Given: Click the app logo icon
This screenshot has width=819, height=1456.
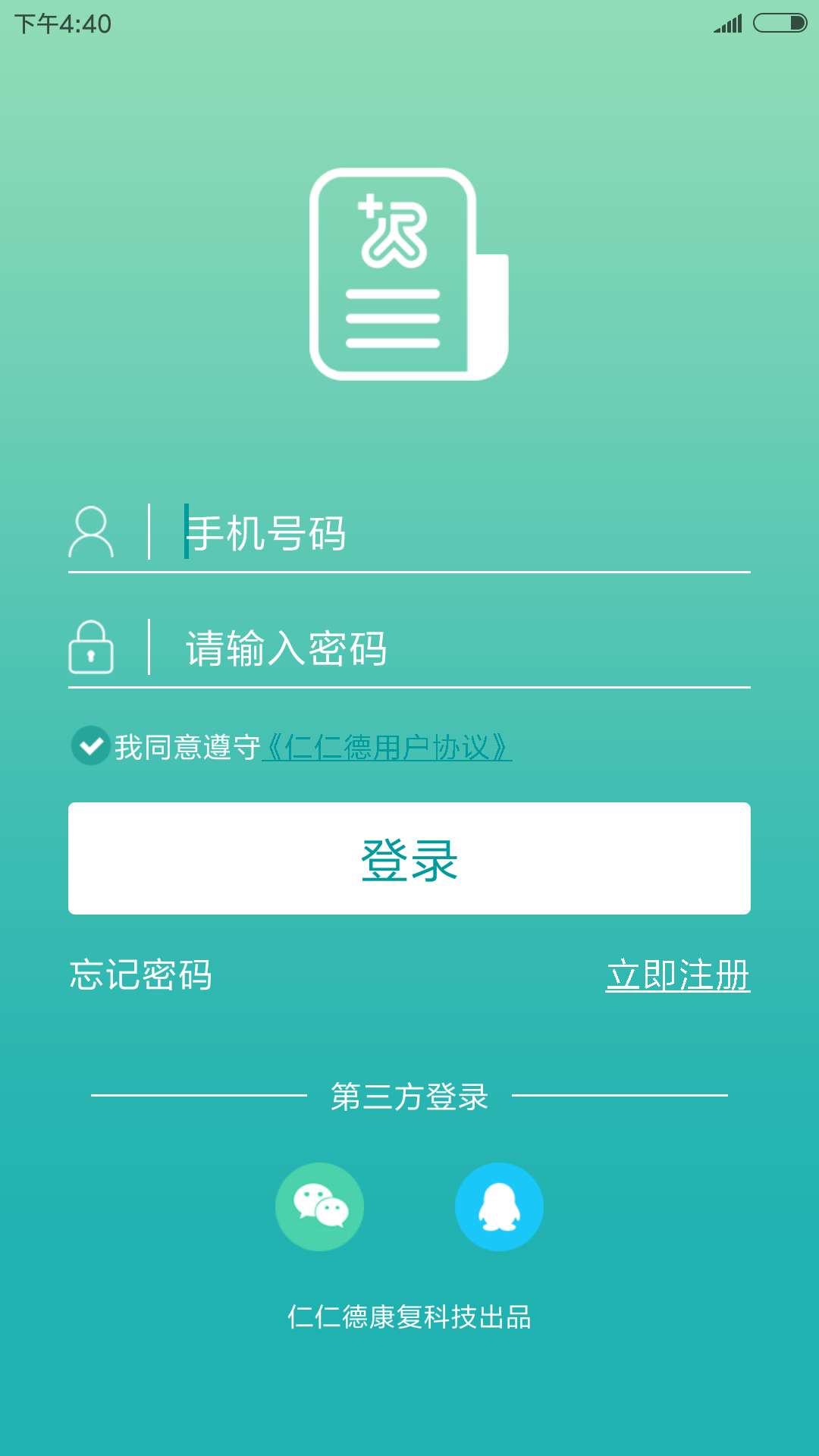Looking at the screenshot, I should coord(409,273).
